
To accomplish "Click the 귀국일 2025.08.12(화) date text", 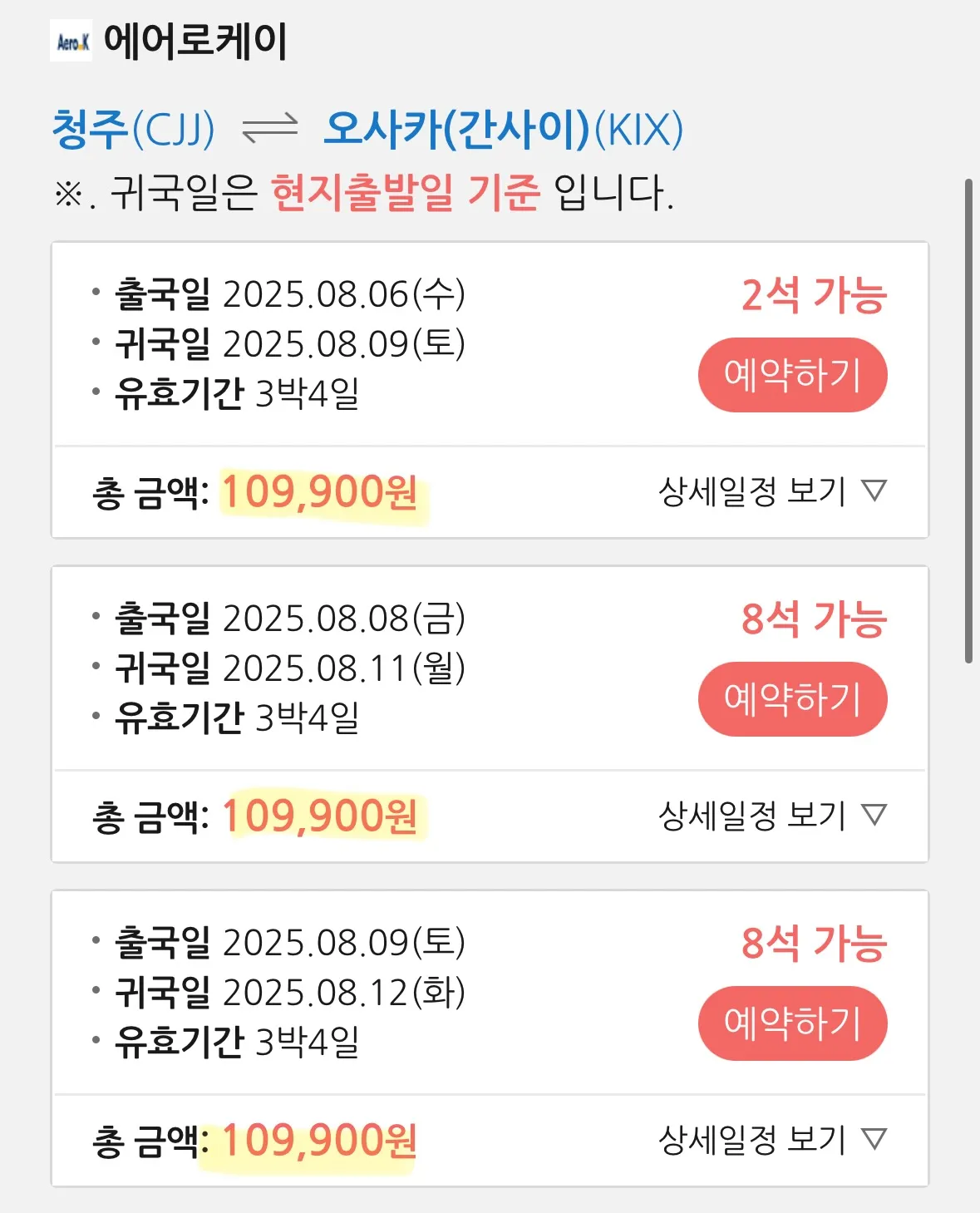I will pyautogui.click(x=283, y=994).
